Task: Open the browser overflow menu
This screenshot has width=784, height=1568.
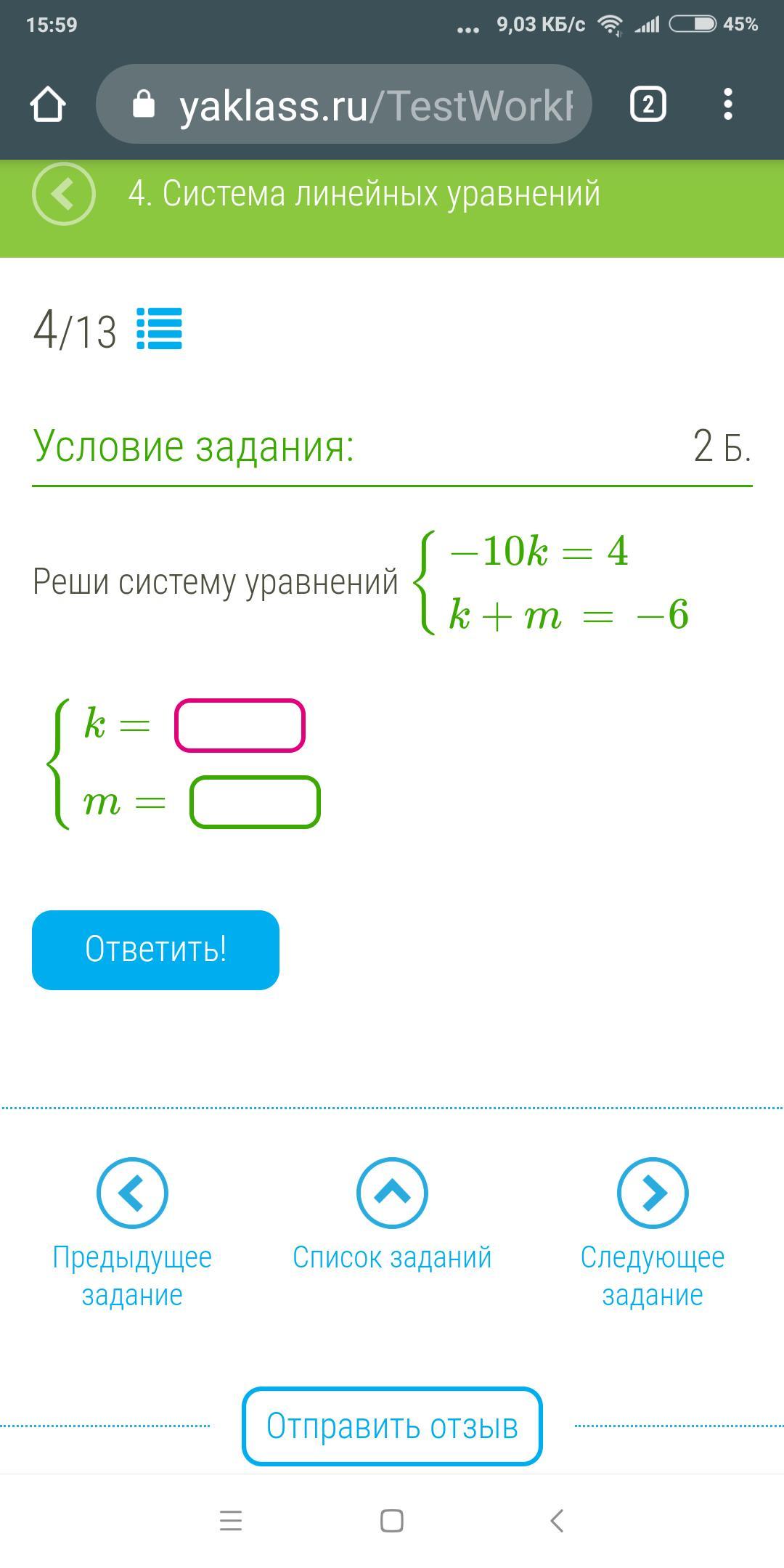Action: [x=728, y=104]
